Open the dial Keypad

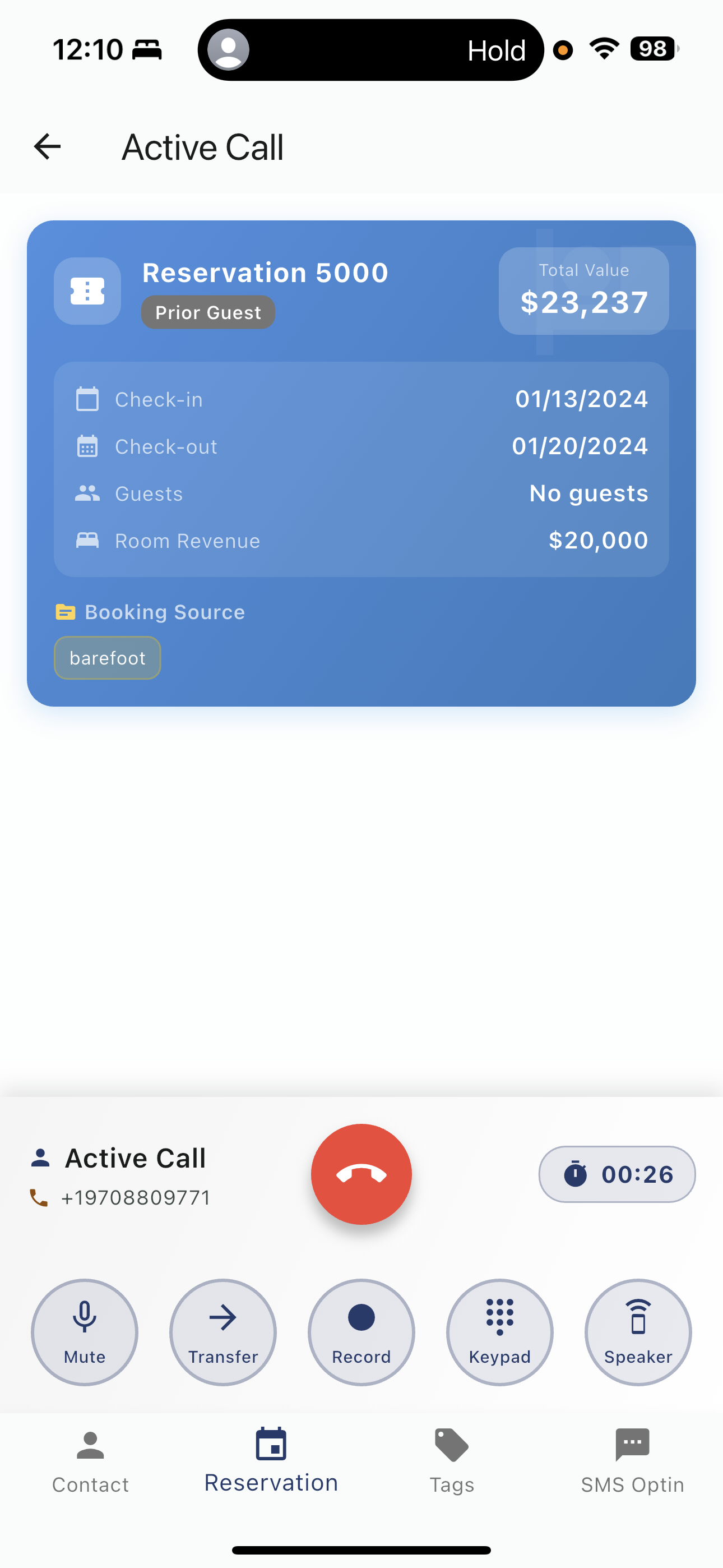499,1332
